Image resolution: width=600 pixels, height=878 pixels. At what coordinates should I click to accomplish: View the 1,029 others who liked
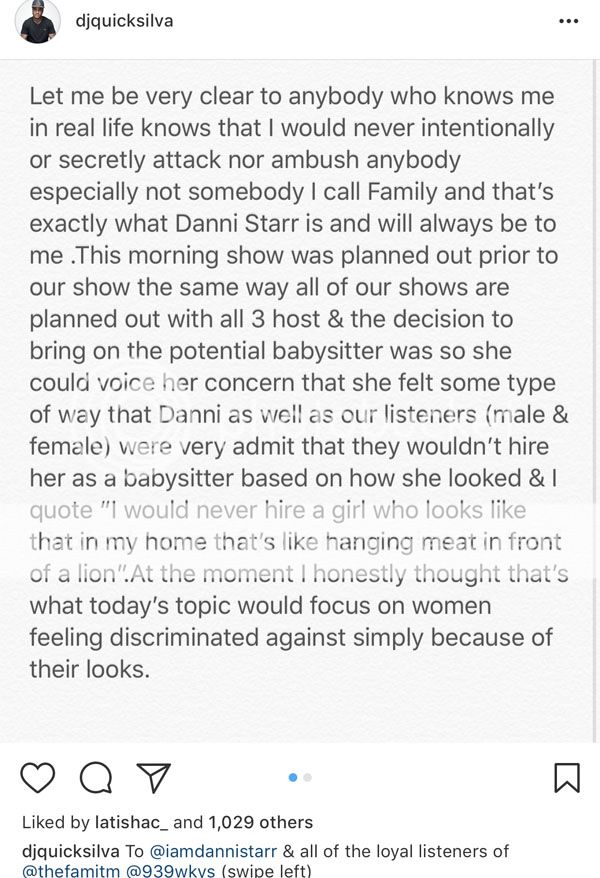point(260,823)
